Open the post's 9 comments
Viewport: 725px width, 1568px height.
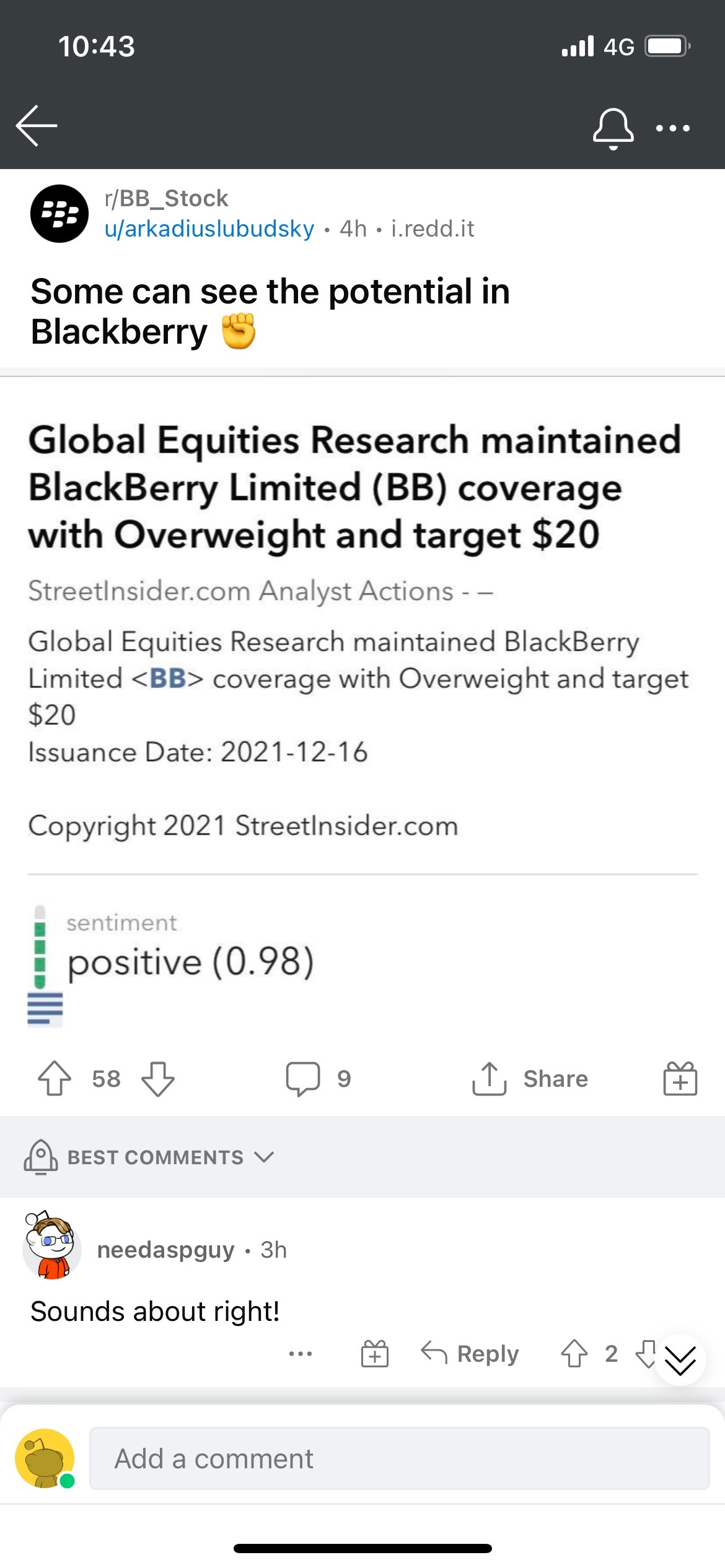pos(319,1079)
